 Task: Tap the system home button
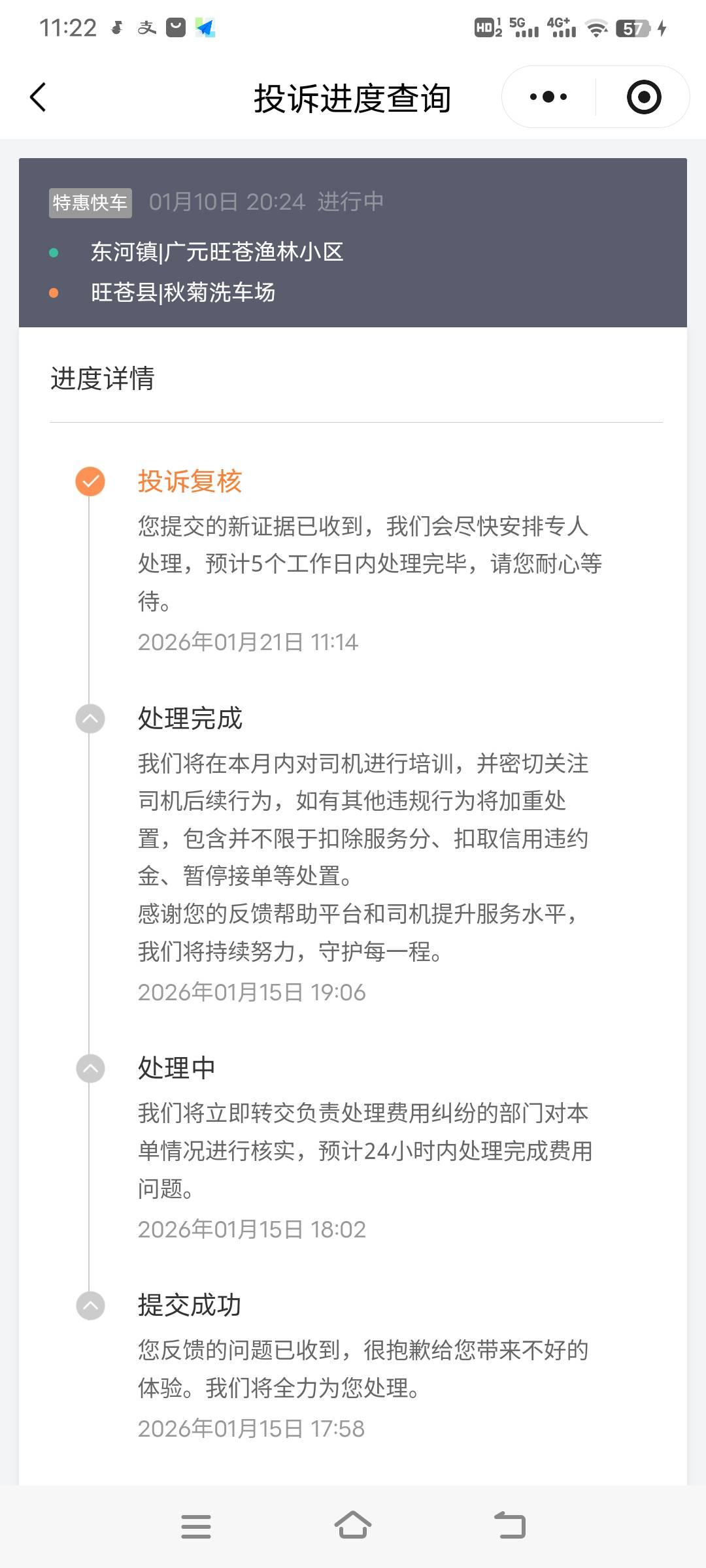tap(353, 1526)
